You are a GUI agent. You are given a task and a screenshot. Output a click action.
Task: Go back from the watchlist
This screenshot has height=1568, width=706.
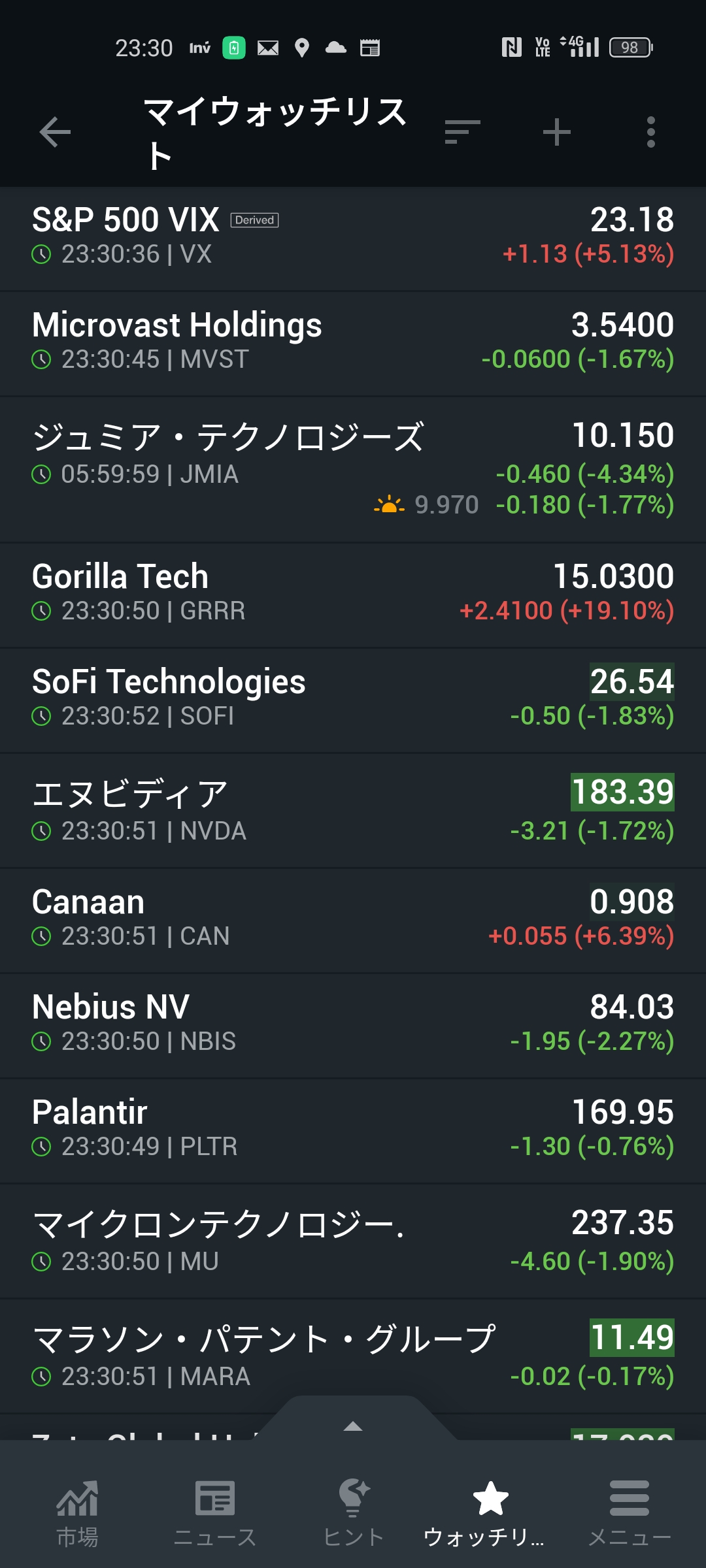[x=55, y=133]
